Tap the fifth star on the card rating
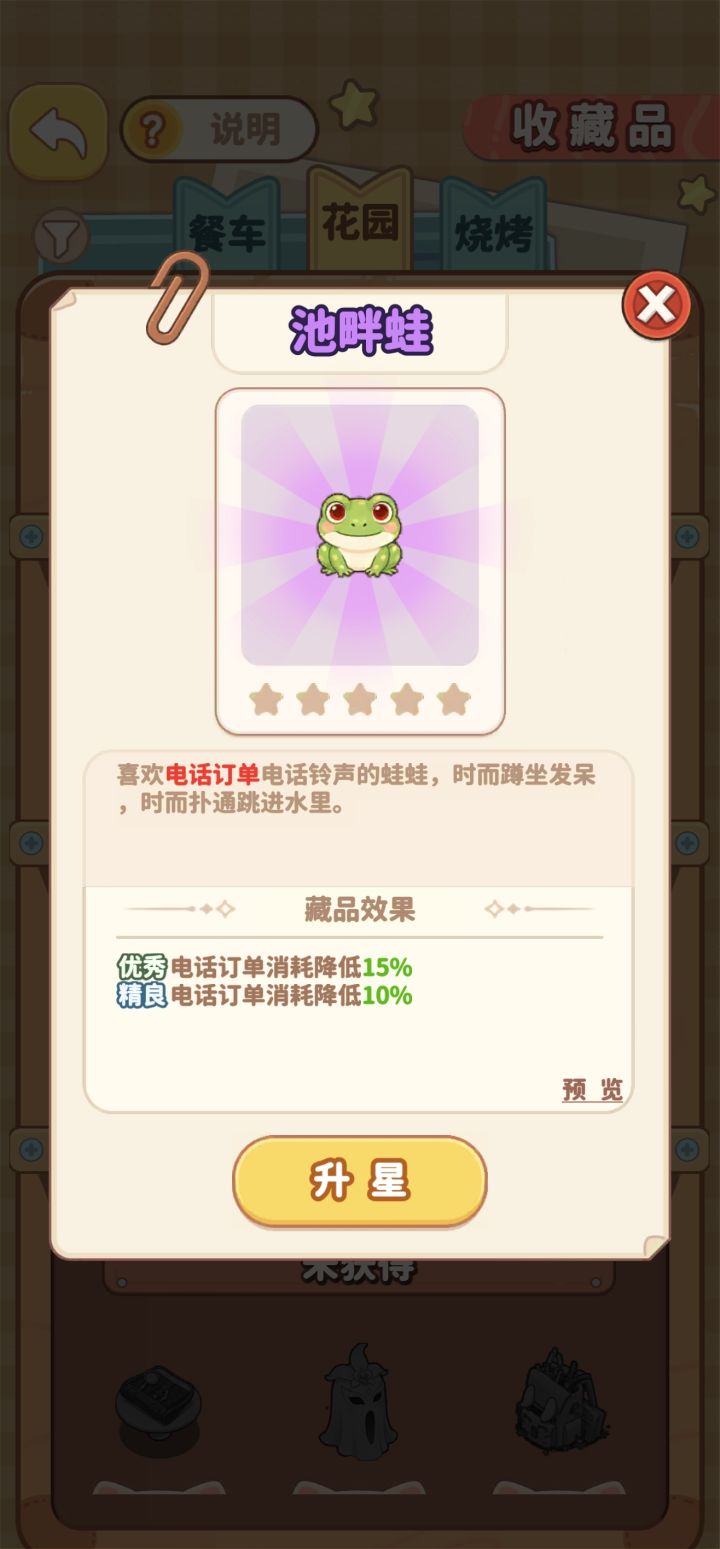Viewport: 720px width, 1549px height. [452, 696]
